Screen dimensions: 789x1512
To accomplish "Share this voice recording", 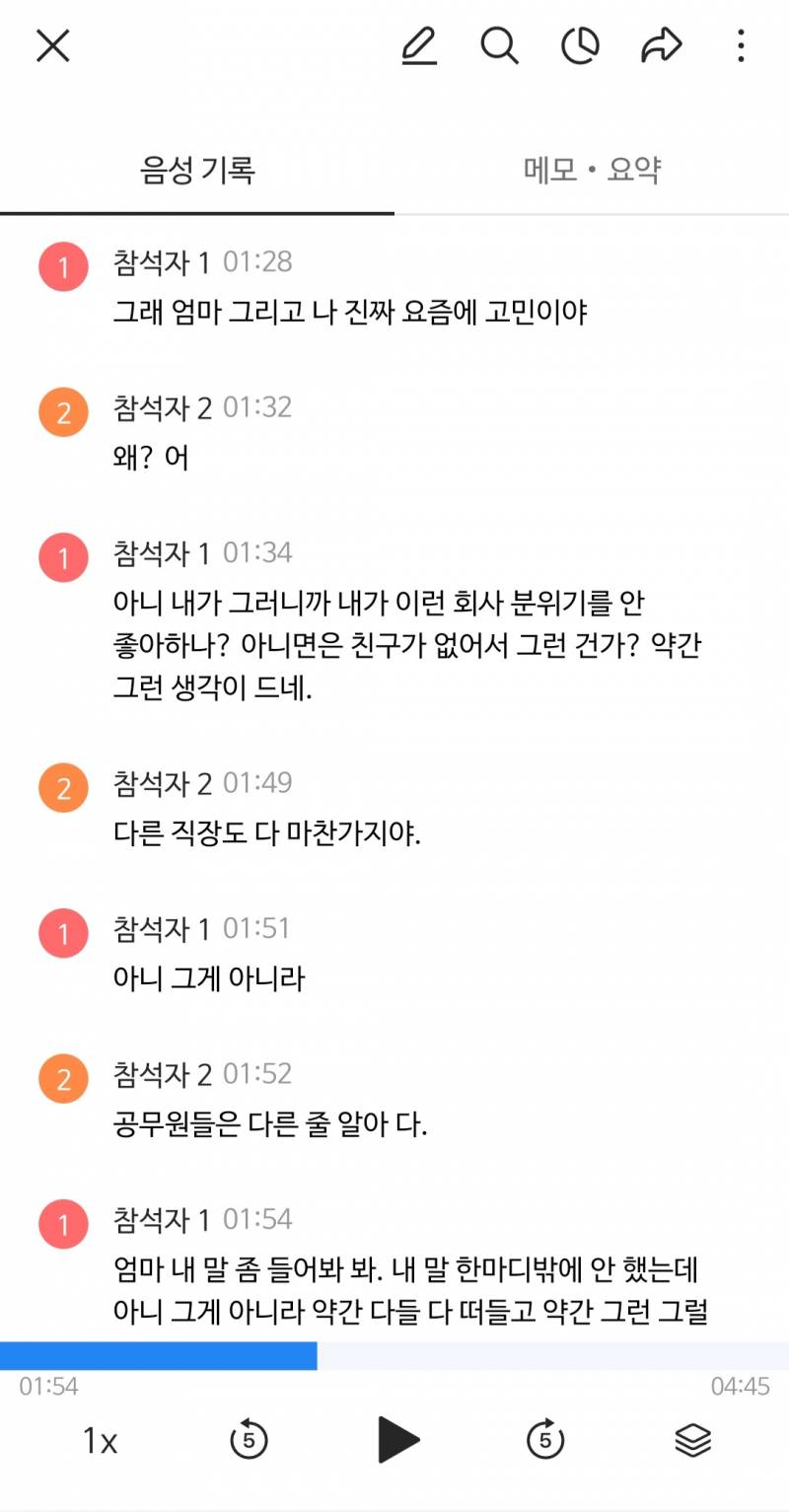I will [661, 45].
